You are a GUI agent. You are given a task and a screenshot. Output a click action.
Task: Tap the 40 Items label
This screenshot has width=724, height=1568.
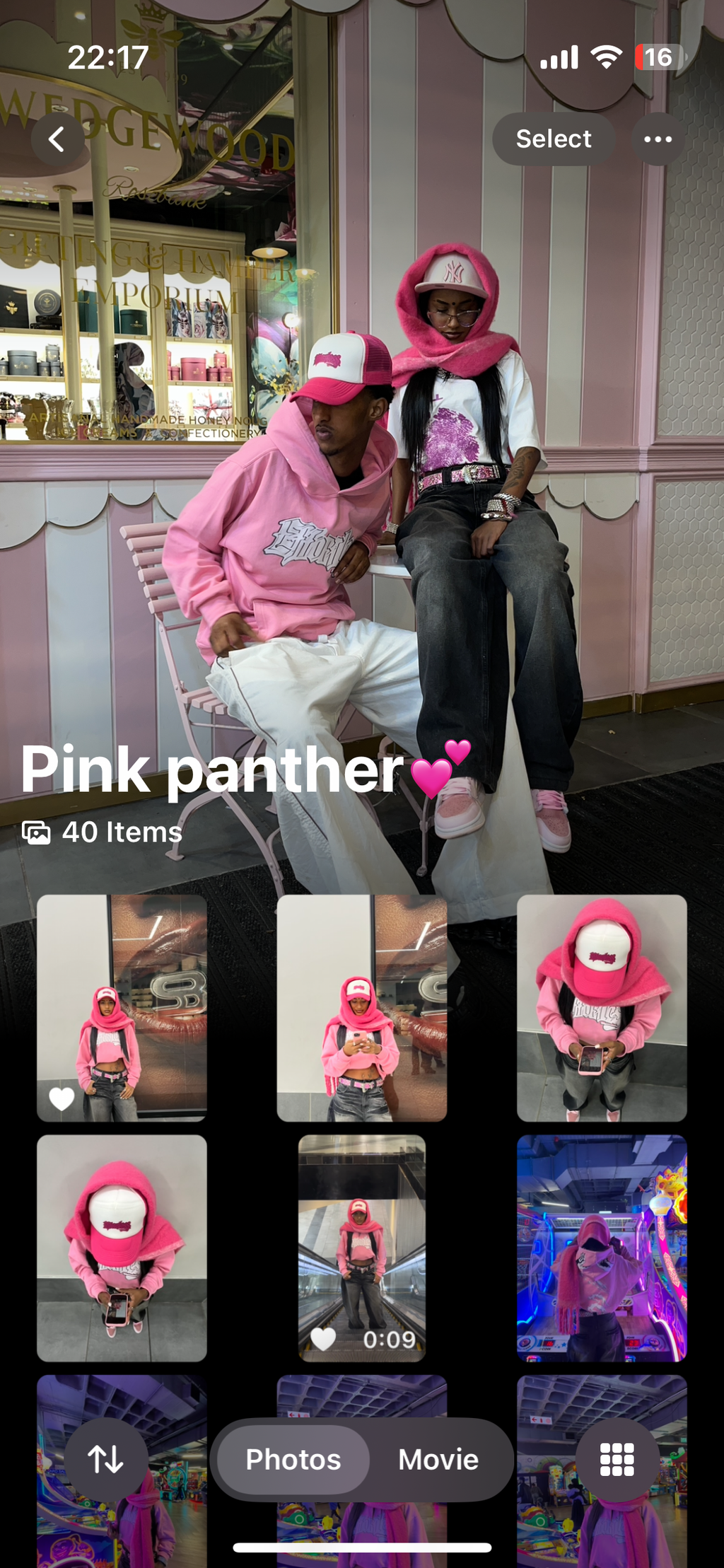point(120,832)
